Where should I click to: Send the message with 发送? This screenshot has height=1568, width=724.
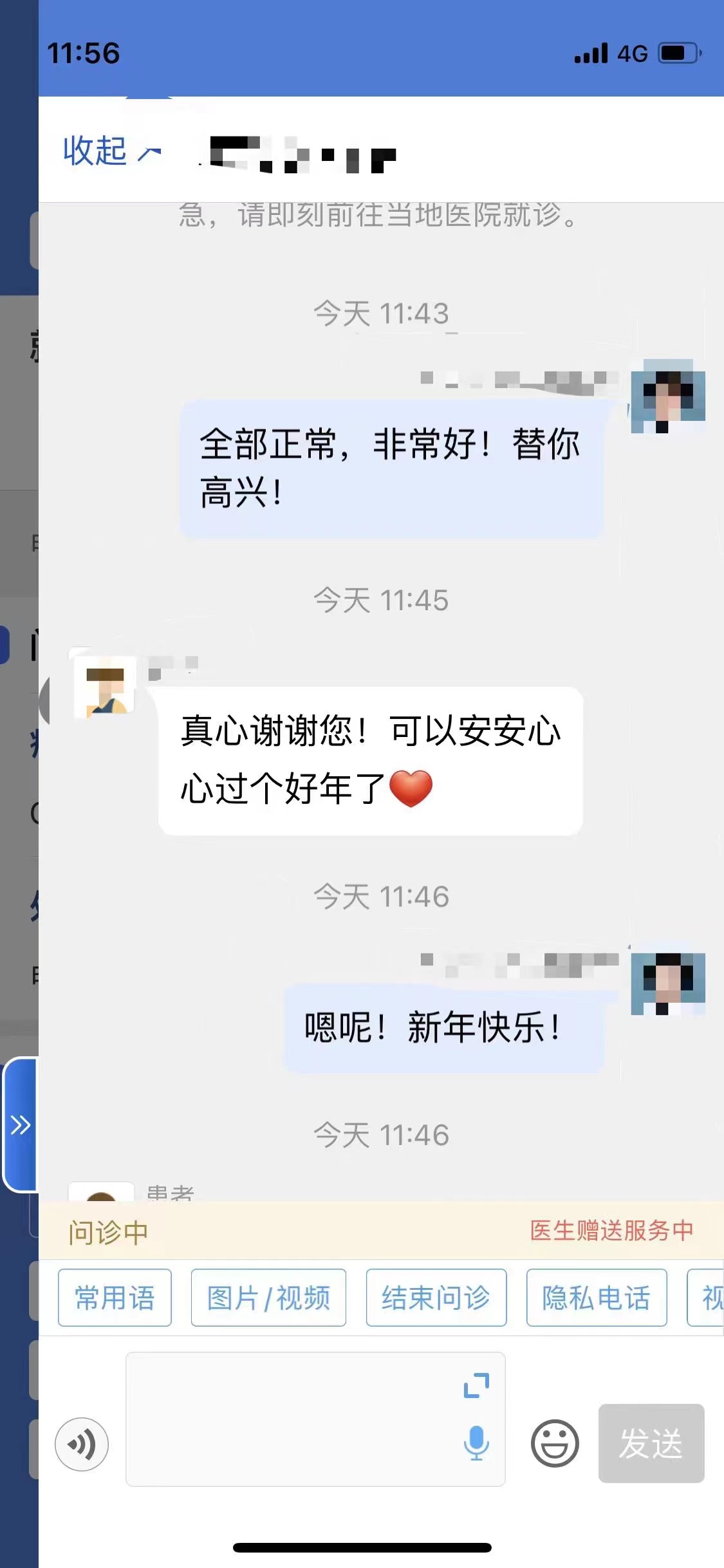(651, 1443)
